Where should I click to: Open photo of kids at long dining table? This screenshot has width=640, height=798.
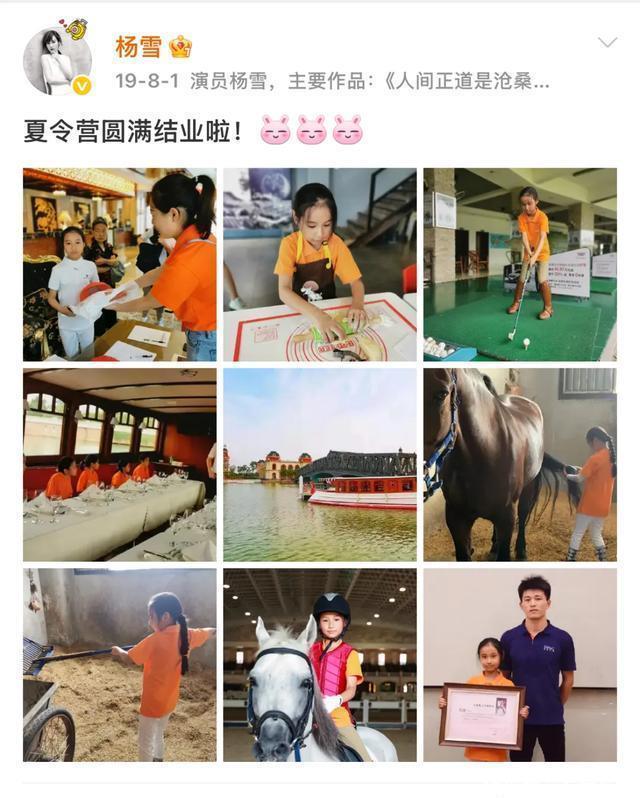[x=119, y=464]
